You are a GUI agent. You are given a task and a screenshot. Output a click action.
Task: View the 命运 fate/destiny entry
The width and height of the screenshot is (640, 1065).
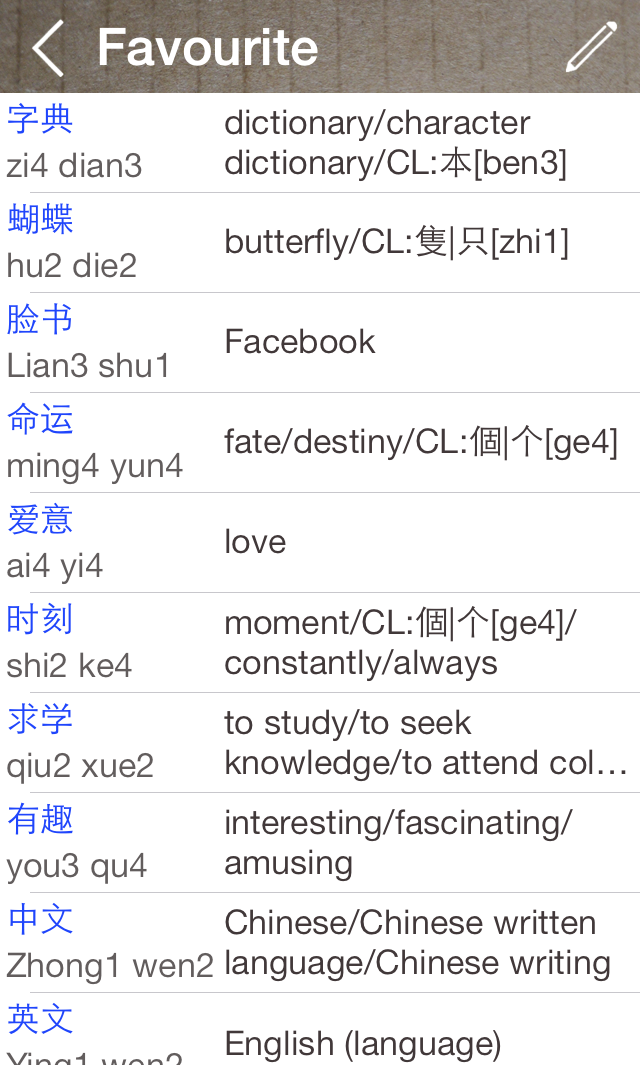(x=320, y=443)
